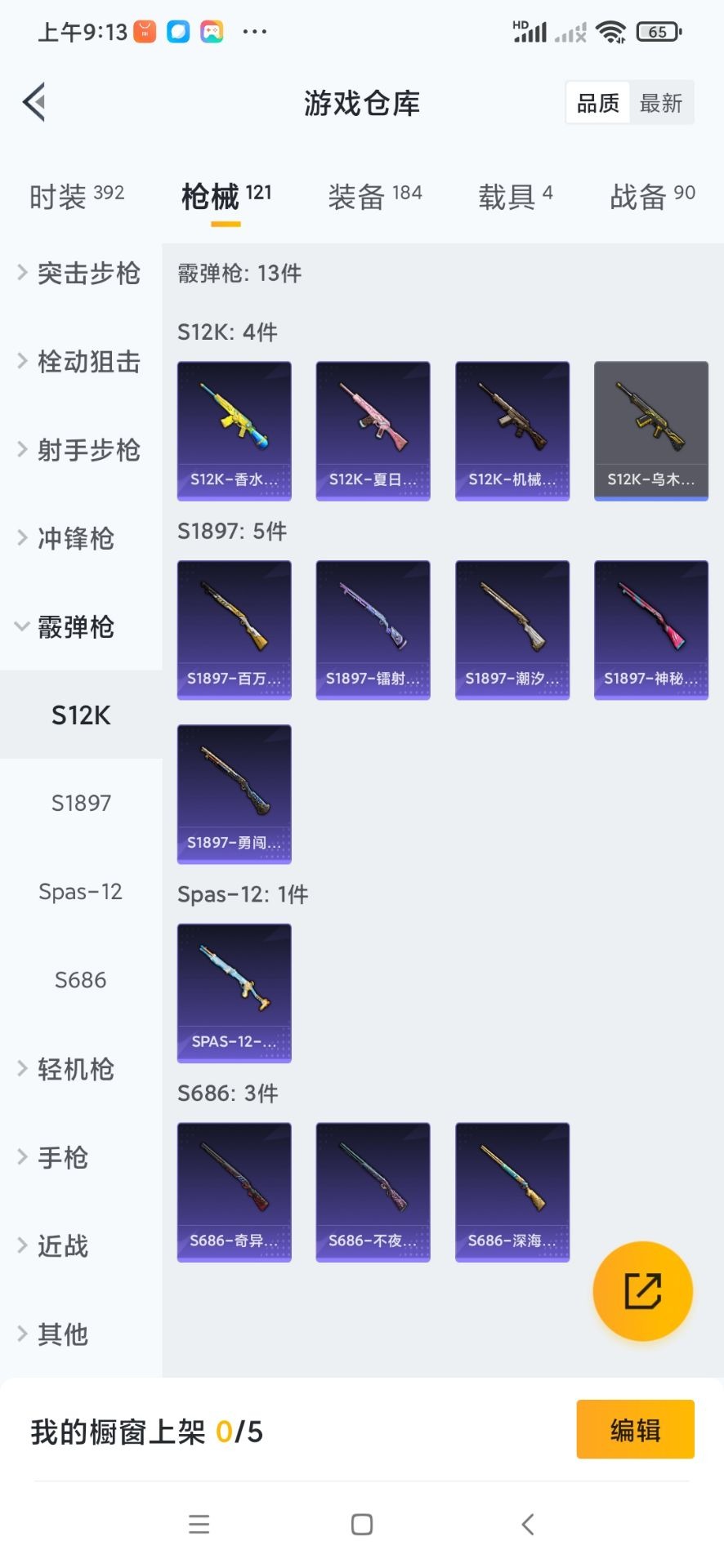Open the S12K-乌木 skin tile
The width and height of the screenshot is (724, 1568).
coord(650,430)
